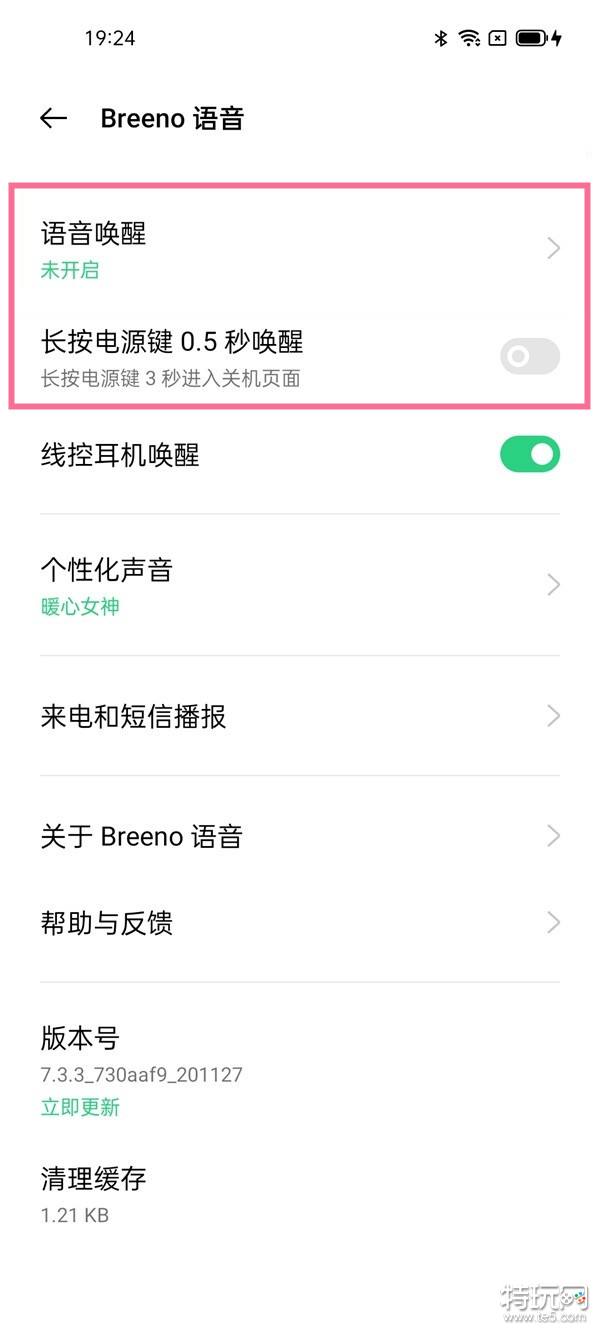Tap 清理缓存 to clear cache
600x1333 pixels.
point(300,1194)
